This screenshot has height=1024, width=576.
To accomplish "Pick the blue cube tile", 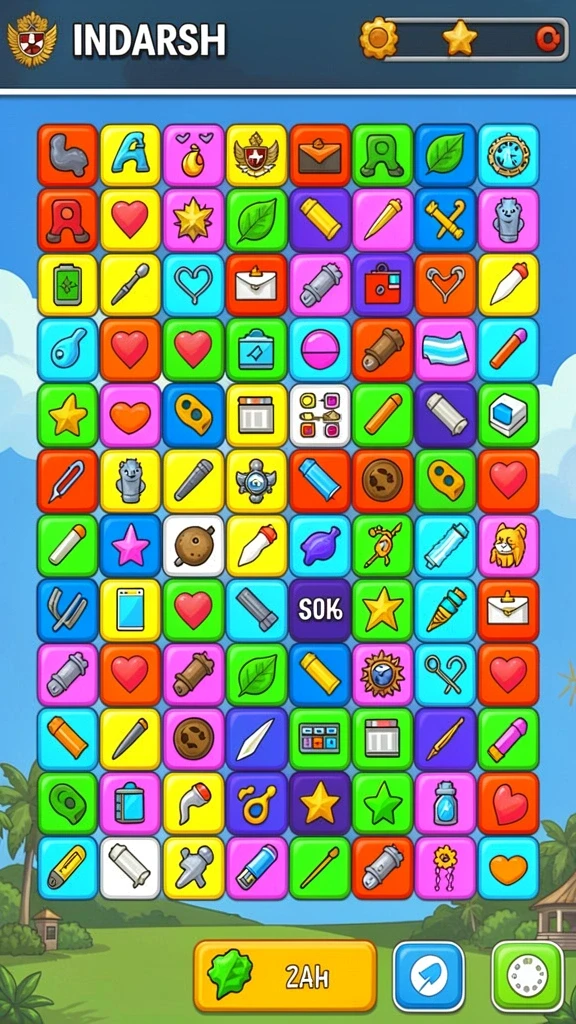I will 508,415.
